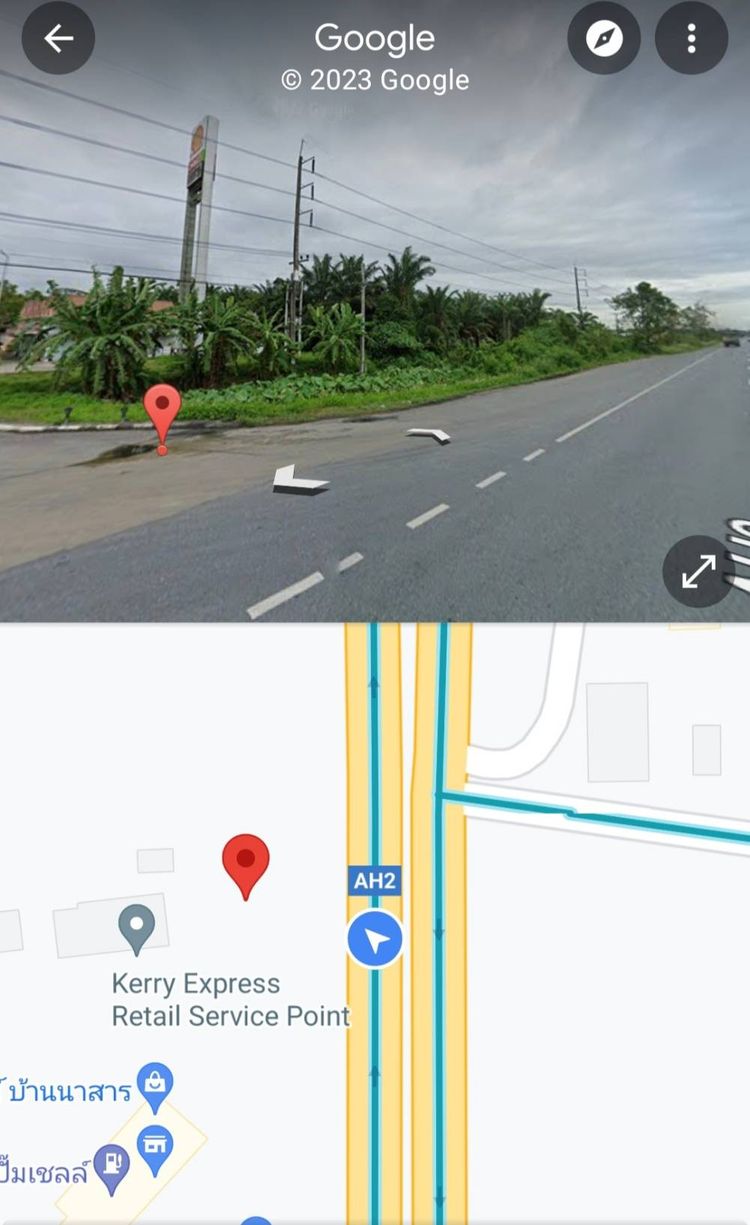Open the บ้านนาสาร shopping pin

click(x=155, y=1084)
